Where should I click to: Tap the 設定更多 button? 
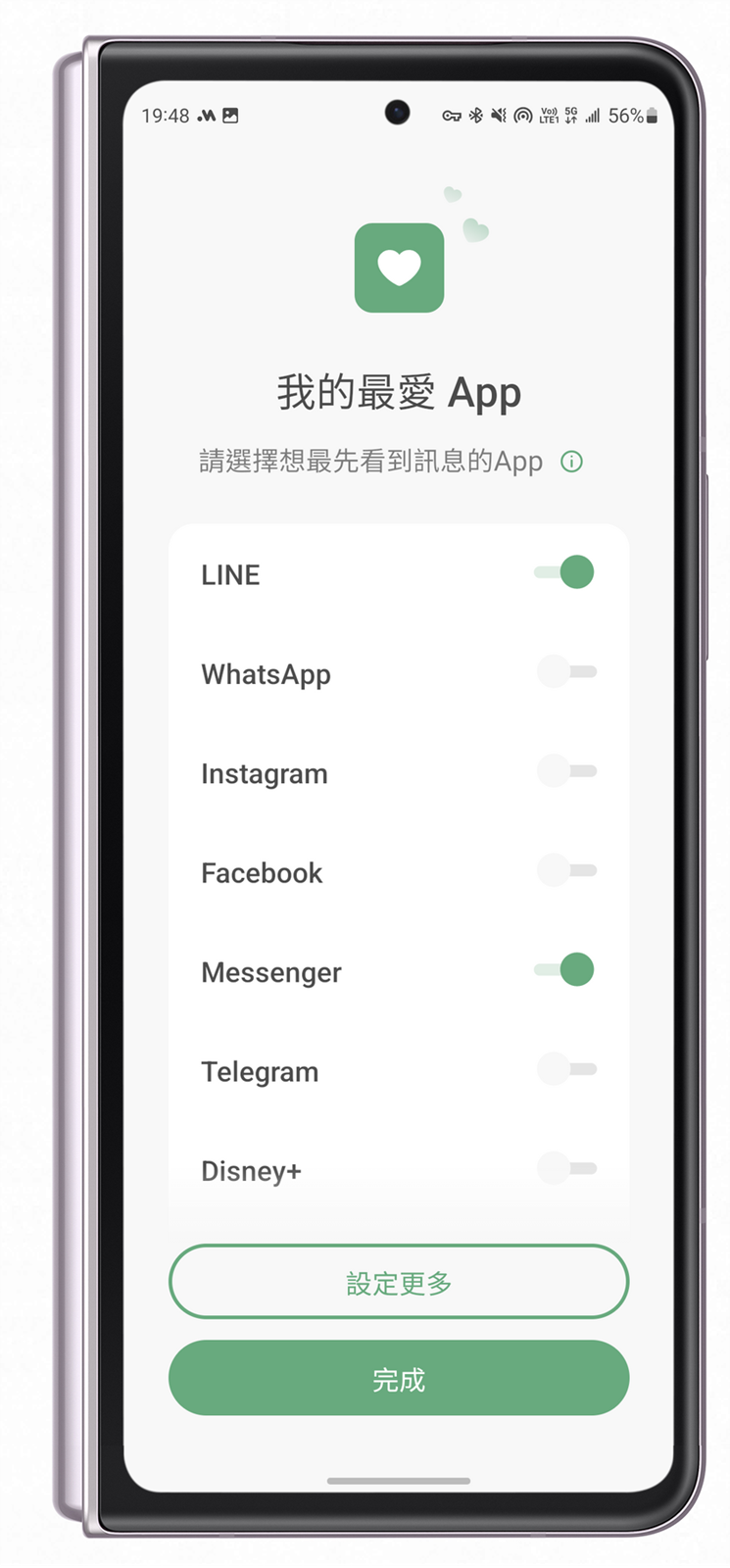(399, 1282)
